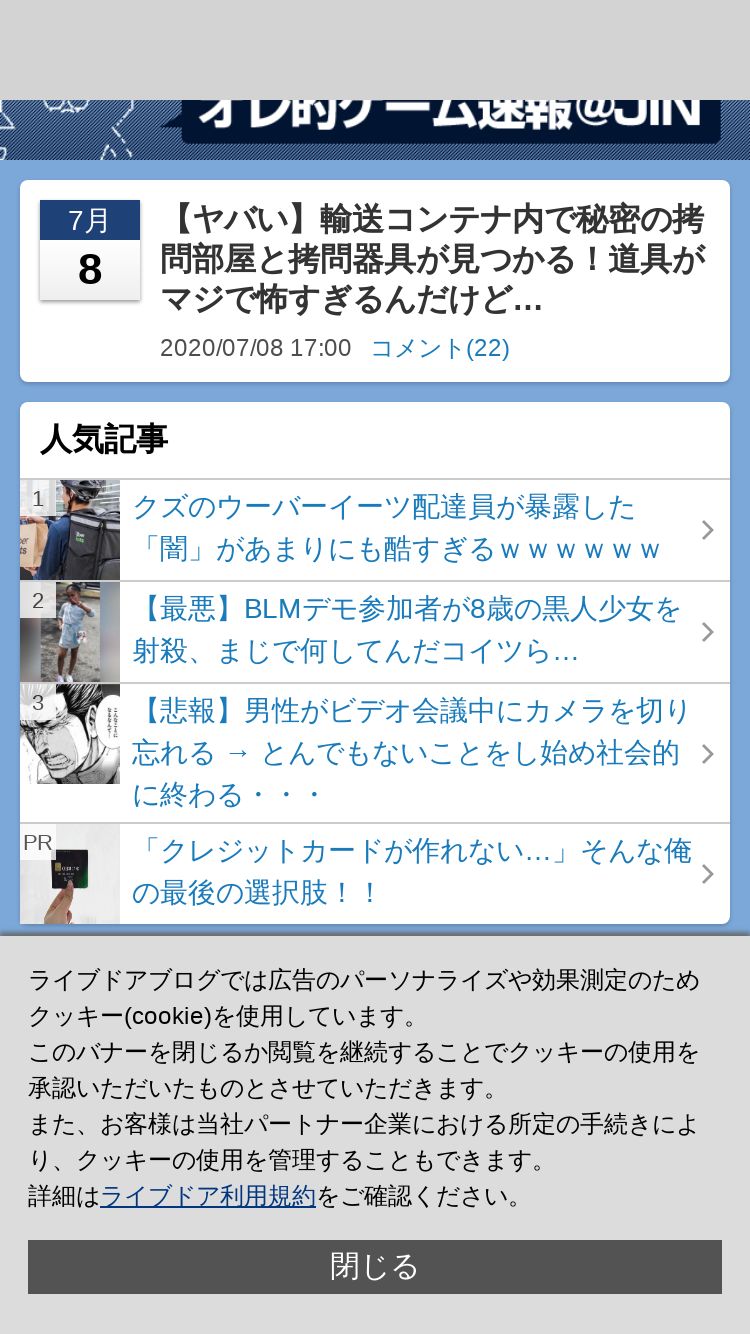
Task: Open the Uber Eats courier popular article
Action: click(x=375, y=530)
